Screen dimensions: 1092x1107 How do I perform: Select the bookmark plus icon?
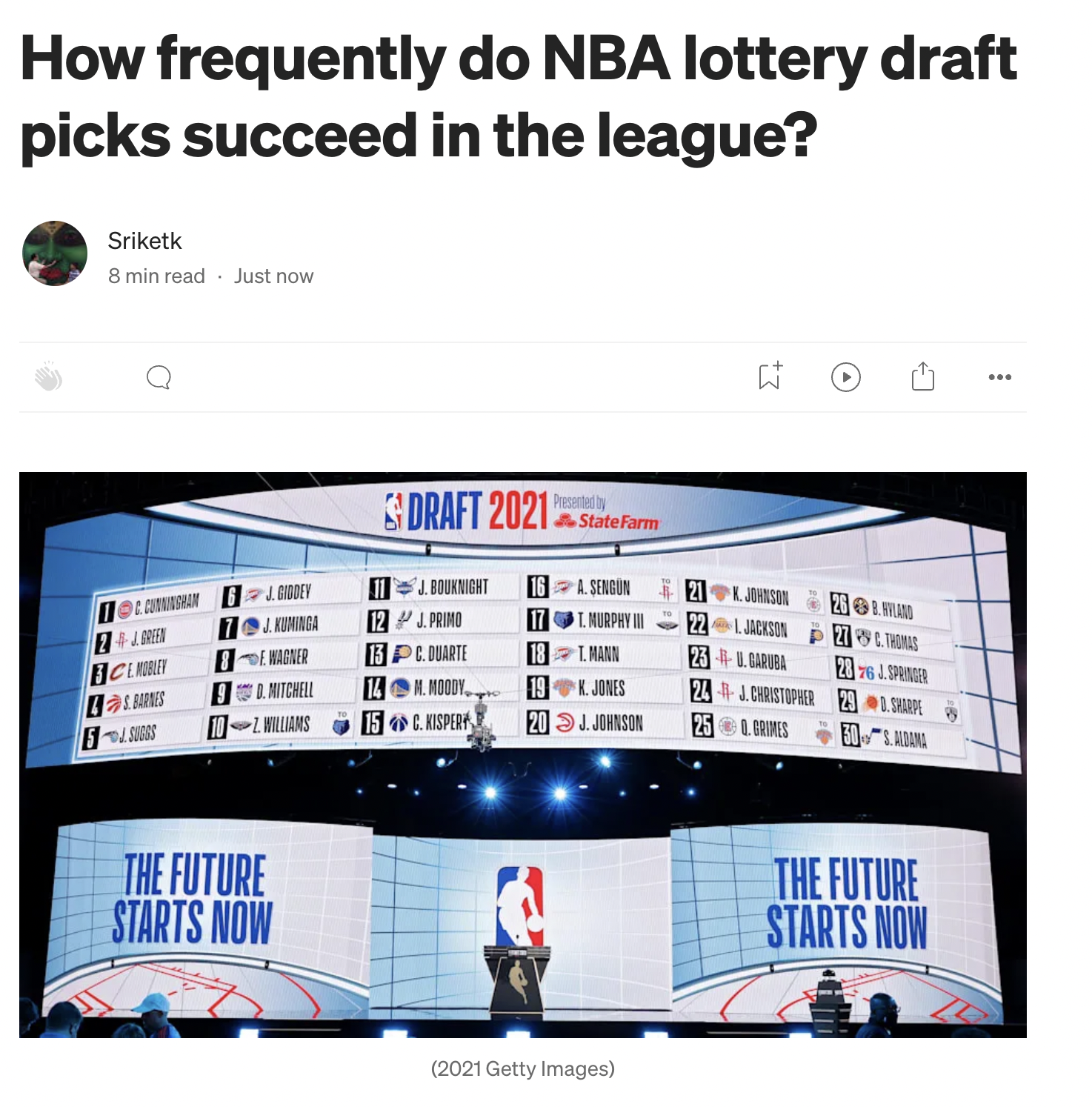(x=768, y=376)
